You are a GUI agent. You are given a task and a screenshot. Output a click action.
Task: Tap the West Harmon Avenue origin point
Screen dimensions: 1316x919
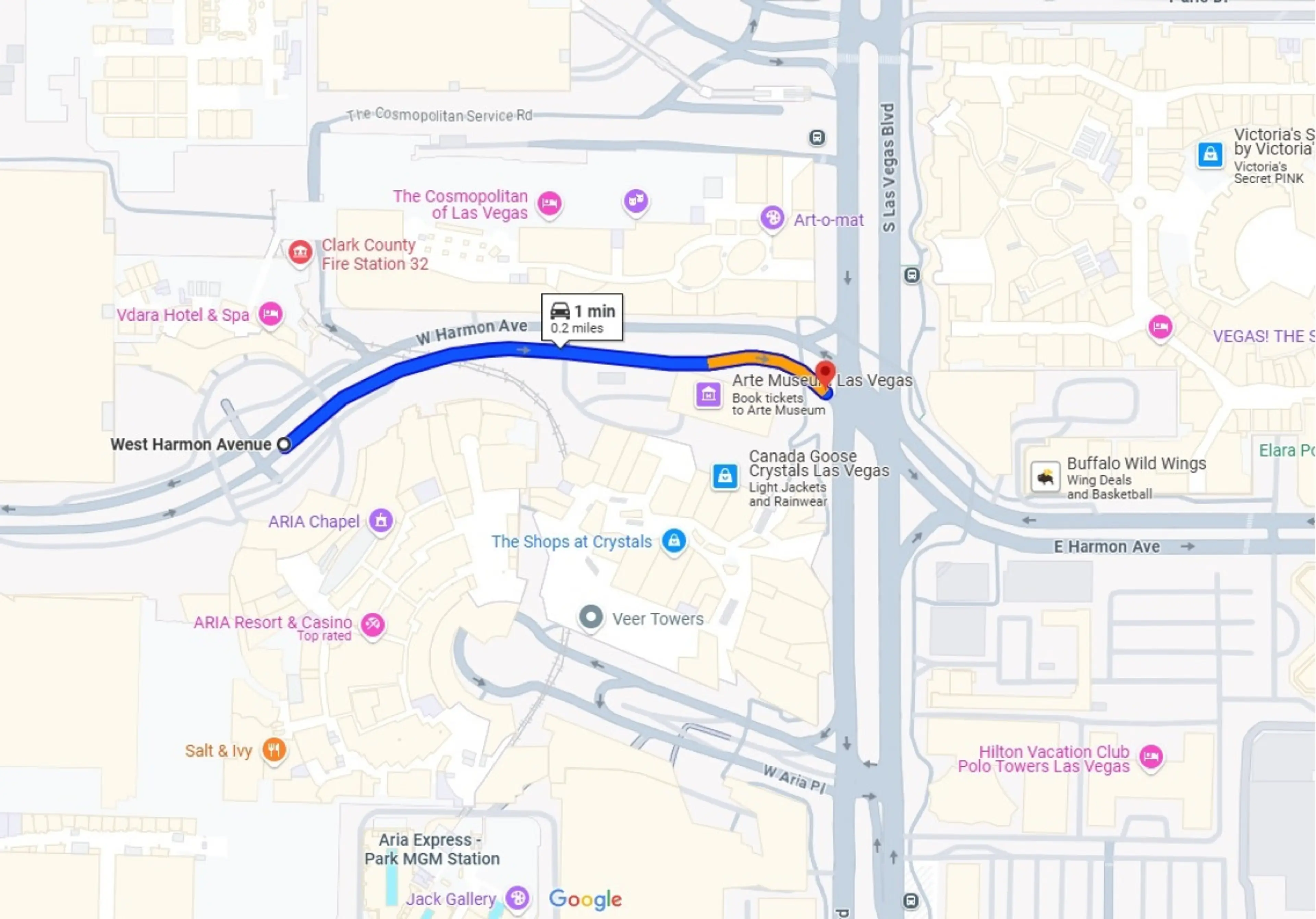[x=284, y=444]
